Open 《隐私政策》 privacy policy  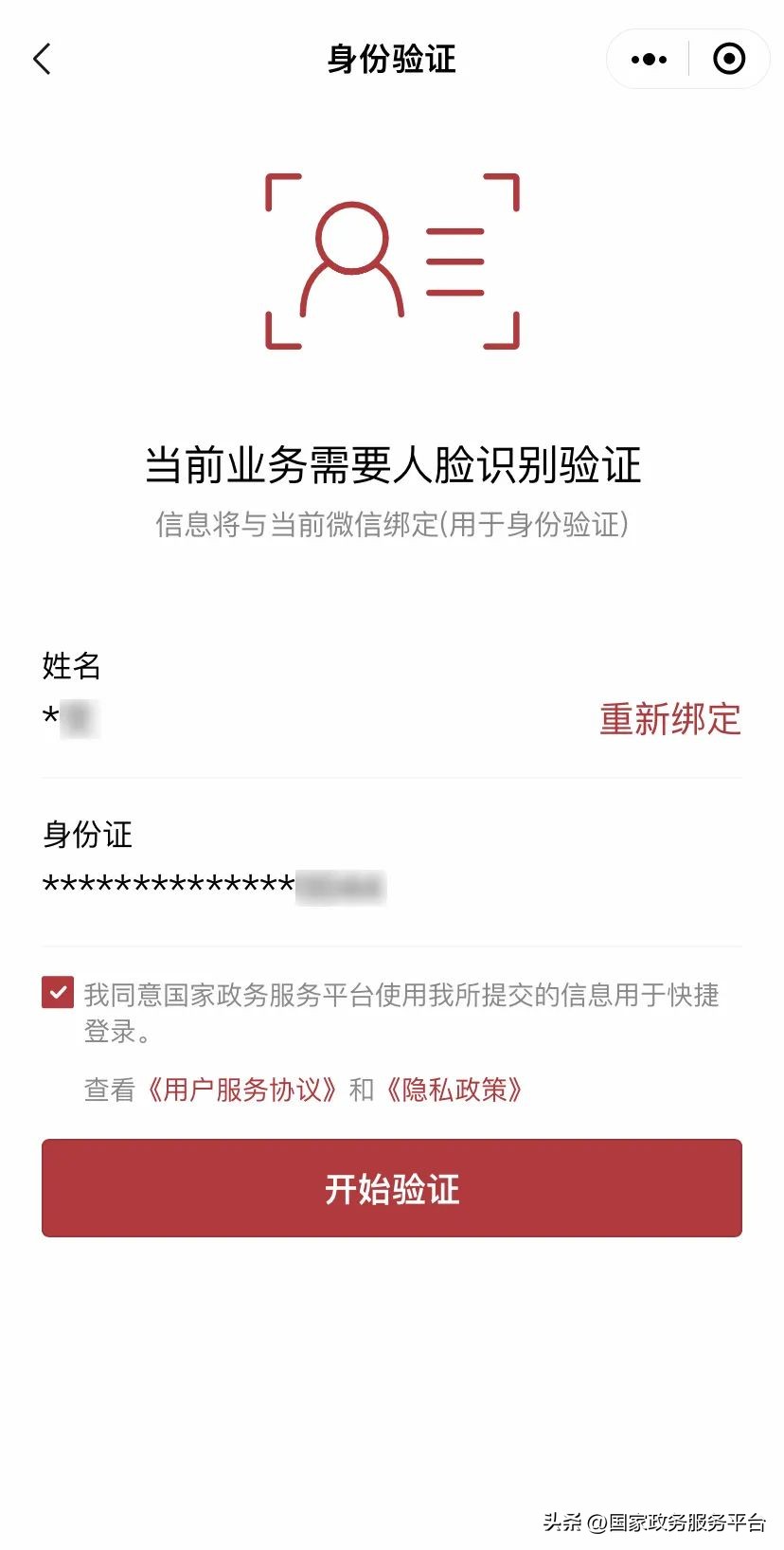point(457,1090)
